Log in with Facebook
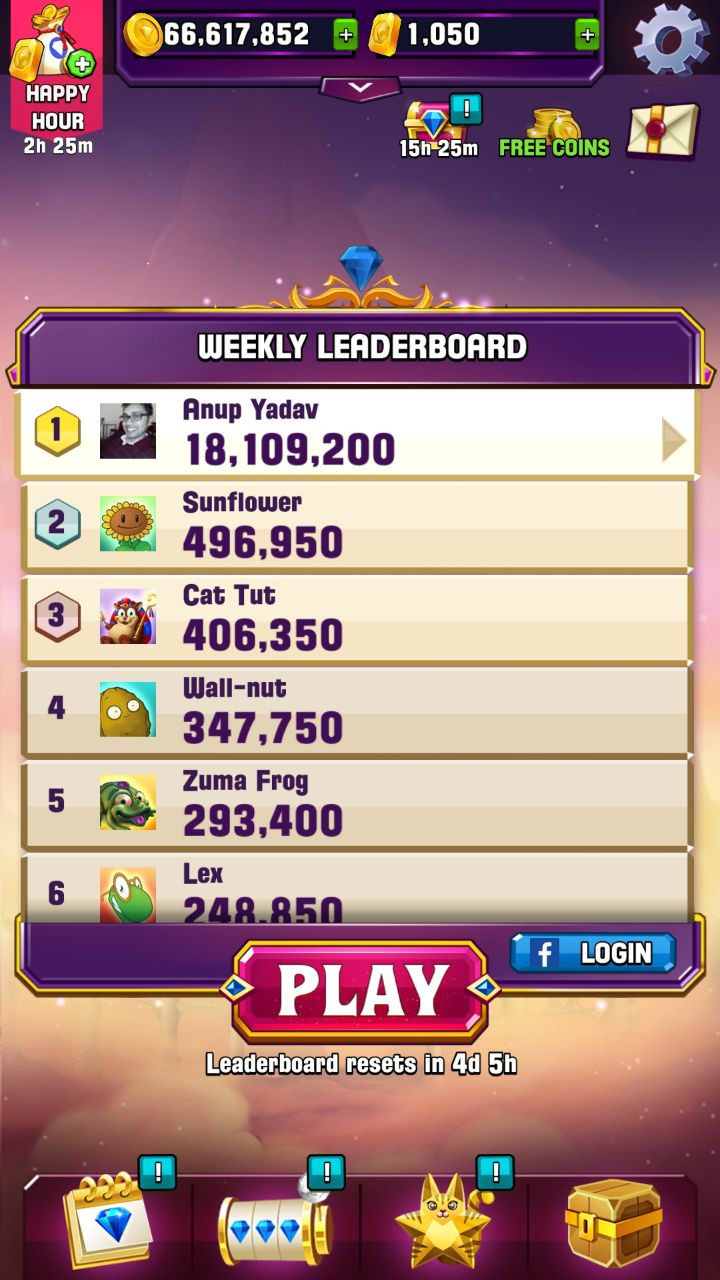Screen dimensions: 720x1280 593,953
